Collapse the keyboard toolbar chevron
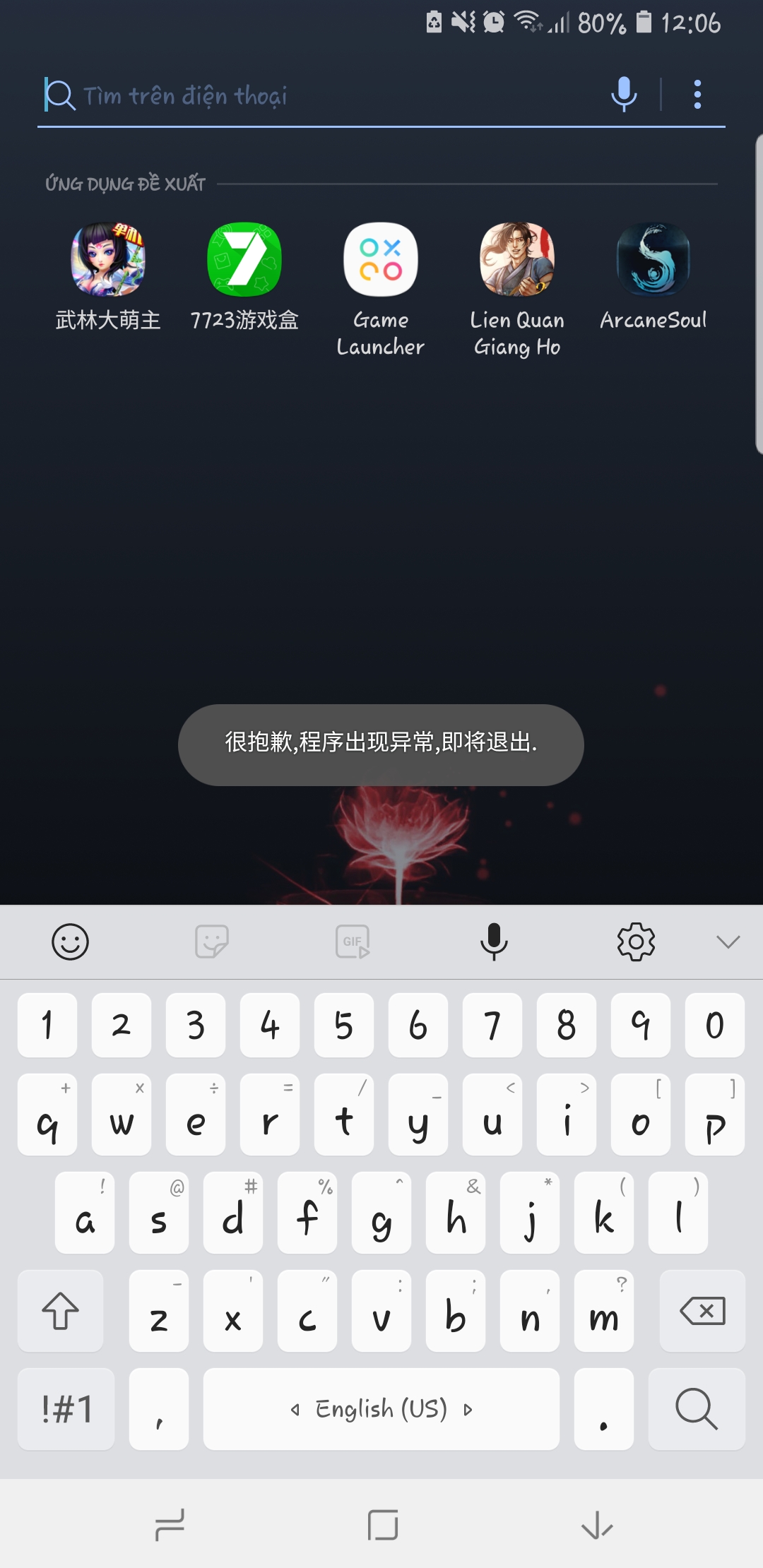 [728, 942]
